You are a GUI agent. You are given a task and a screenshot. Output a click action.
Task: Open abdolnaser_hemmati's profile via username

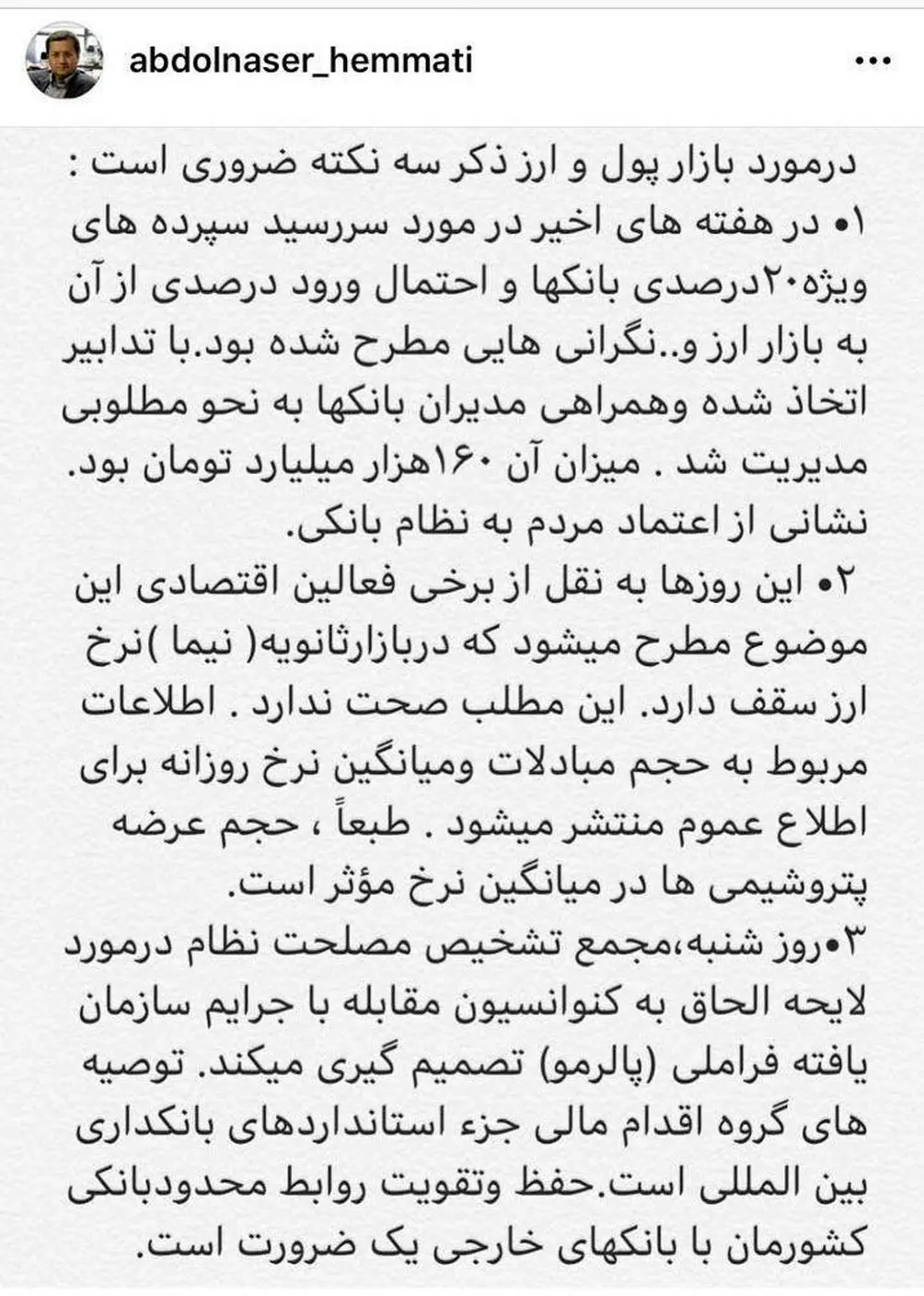pos(301,61)
